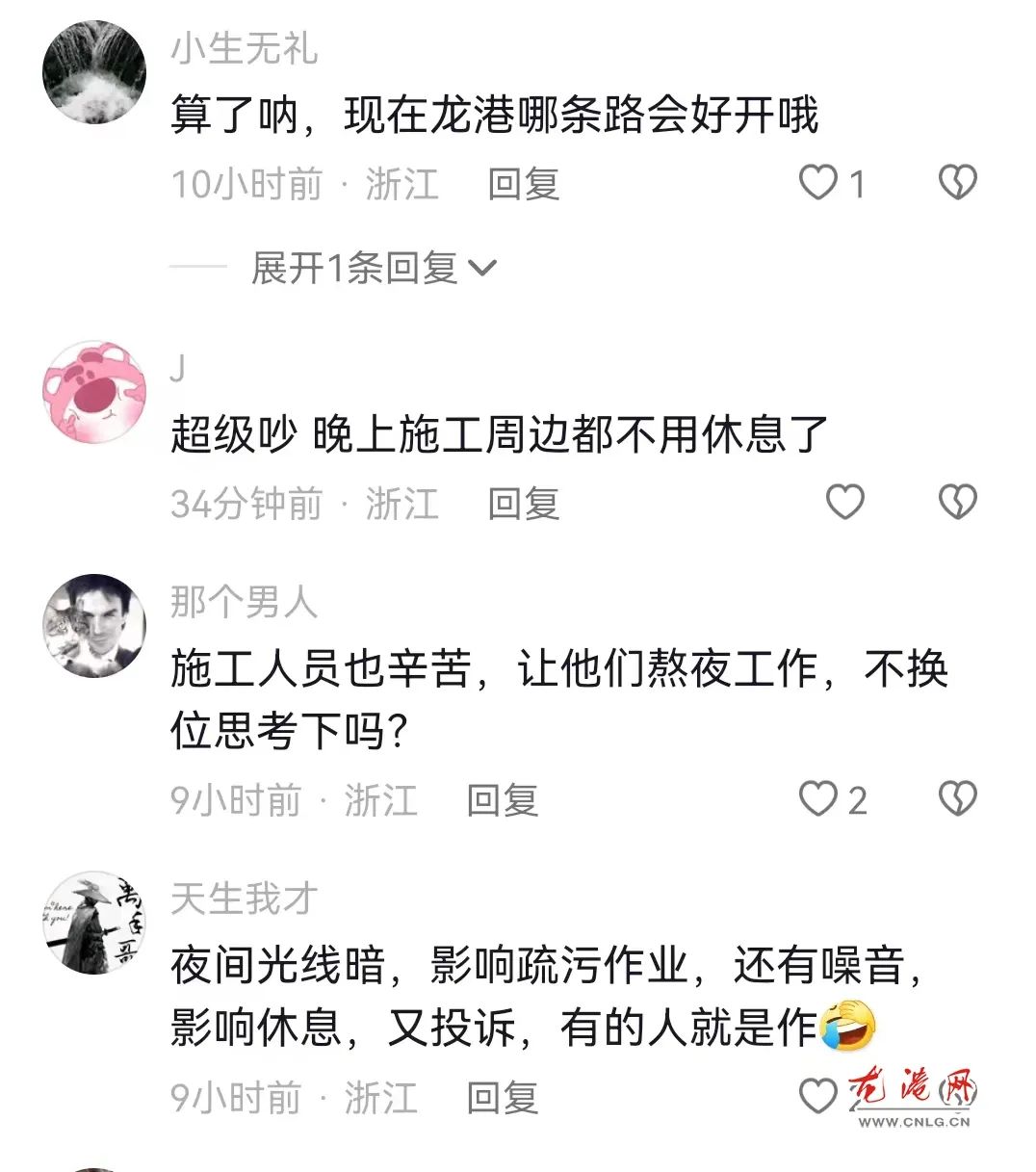
Task: Open 小生无礼's profile avatar
Action: click(94, 72)
